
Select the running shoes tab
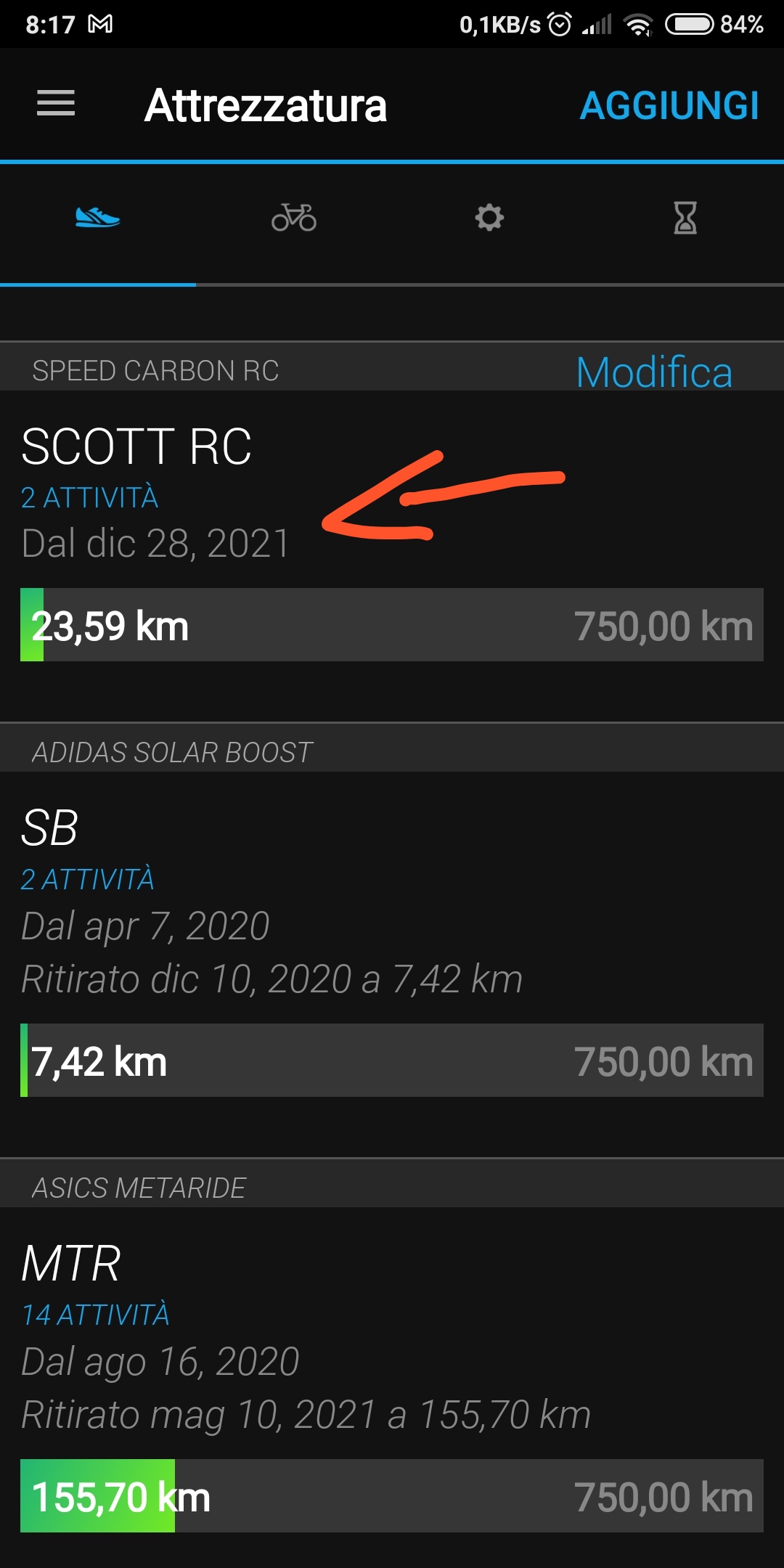coord(98,217)
